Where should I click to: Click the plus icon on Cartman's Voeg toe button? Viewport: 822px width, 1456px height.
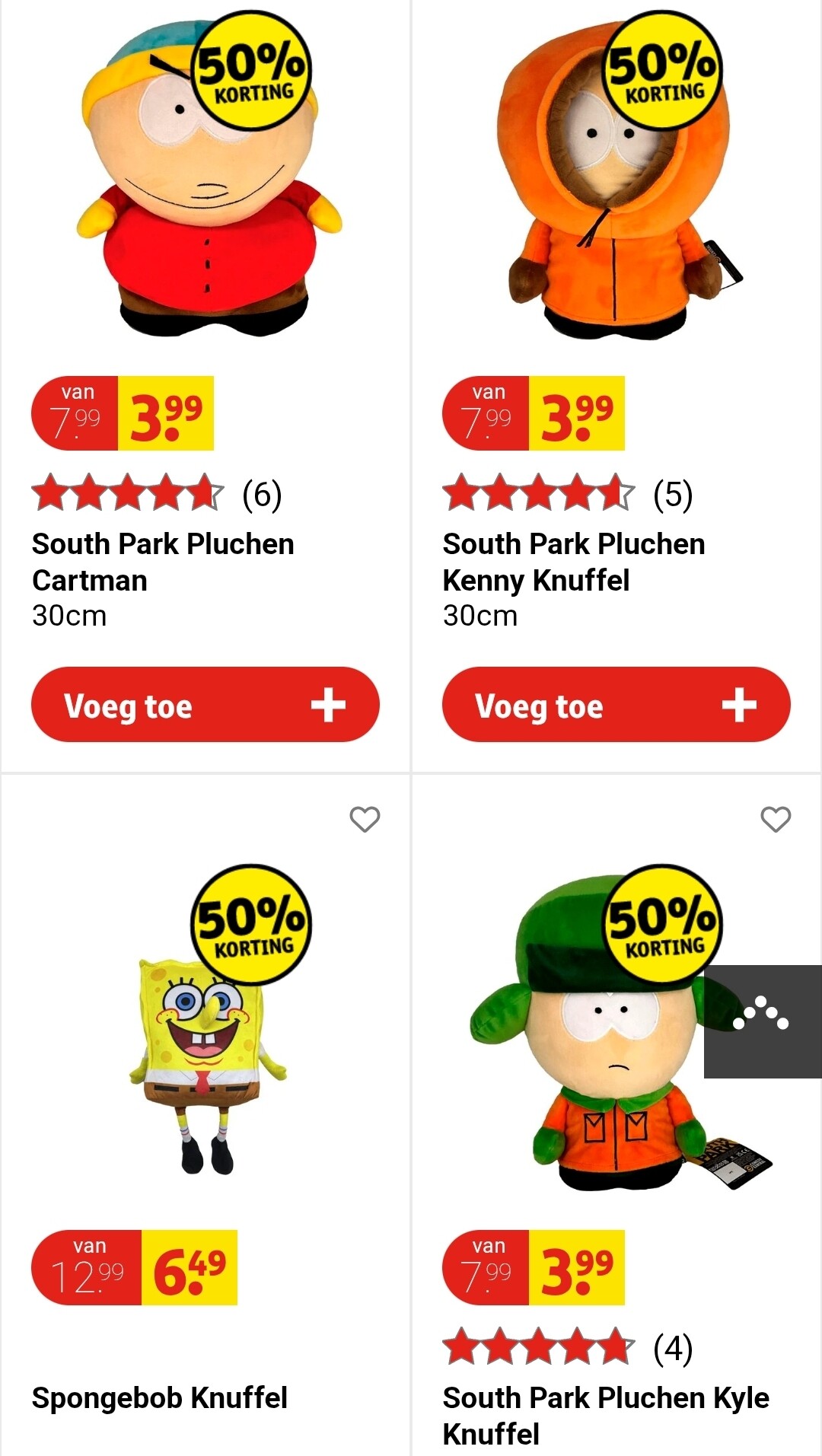pos(327,705)
